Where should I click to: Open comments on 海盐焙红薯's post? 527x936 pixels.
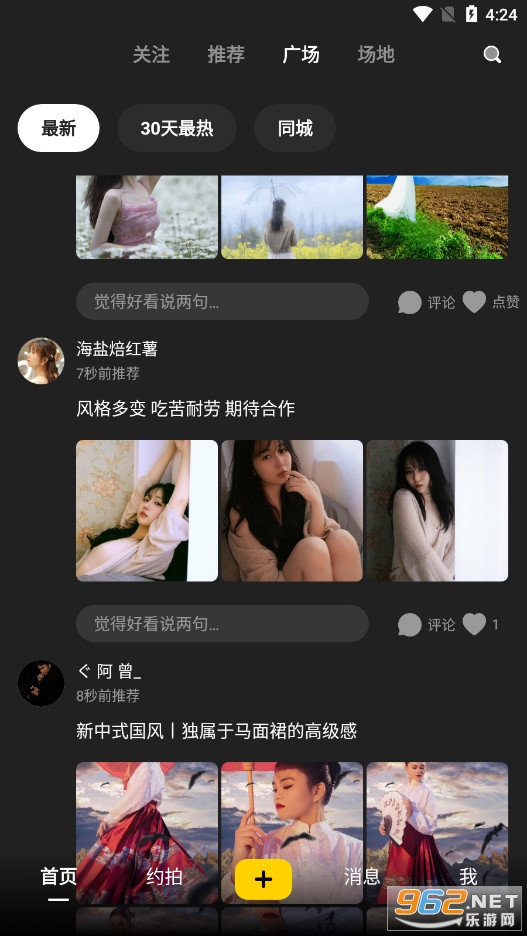tap(427, 624)
